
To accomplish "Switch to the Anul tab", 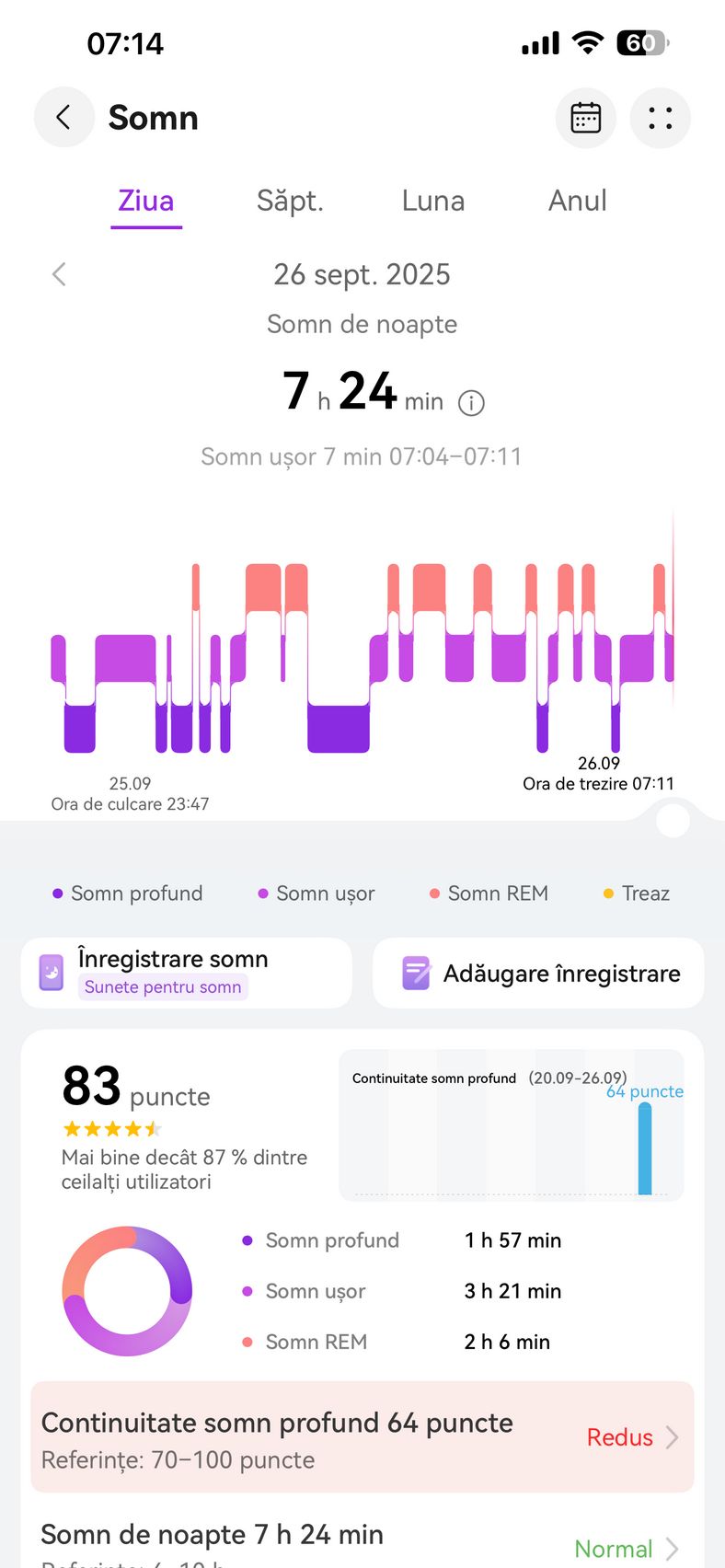I will [577, 201].
